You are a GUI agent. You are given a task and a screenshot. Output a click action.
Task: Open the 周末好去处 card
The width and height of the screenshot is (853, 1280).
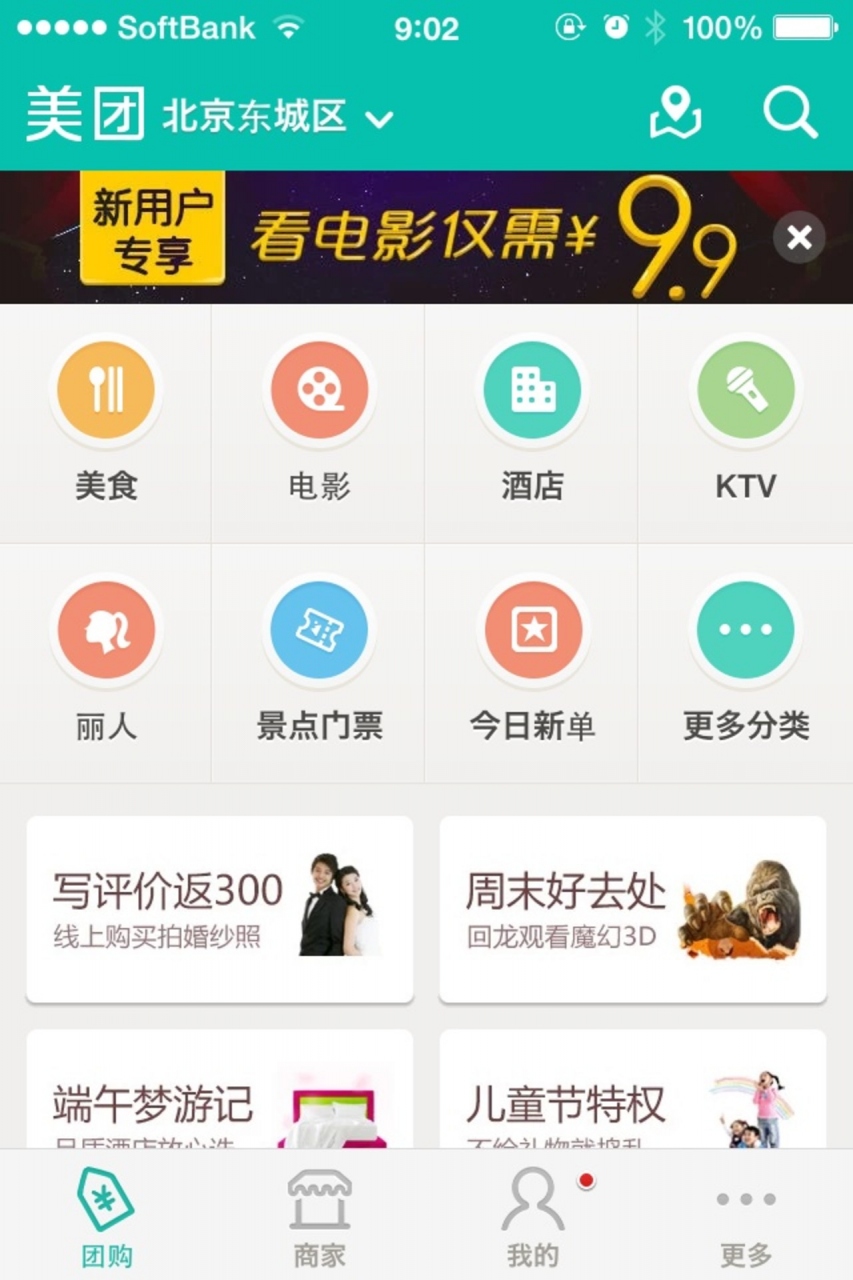pos(632,908)
